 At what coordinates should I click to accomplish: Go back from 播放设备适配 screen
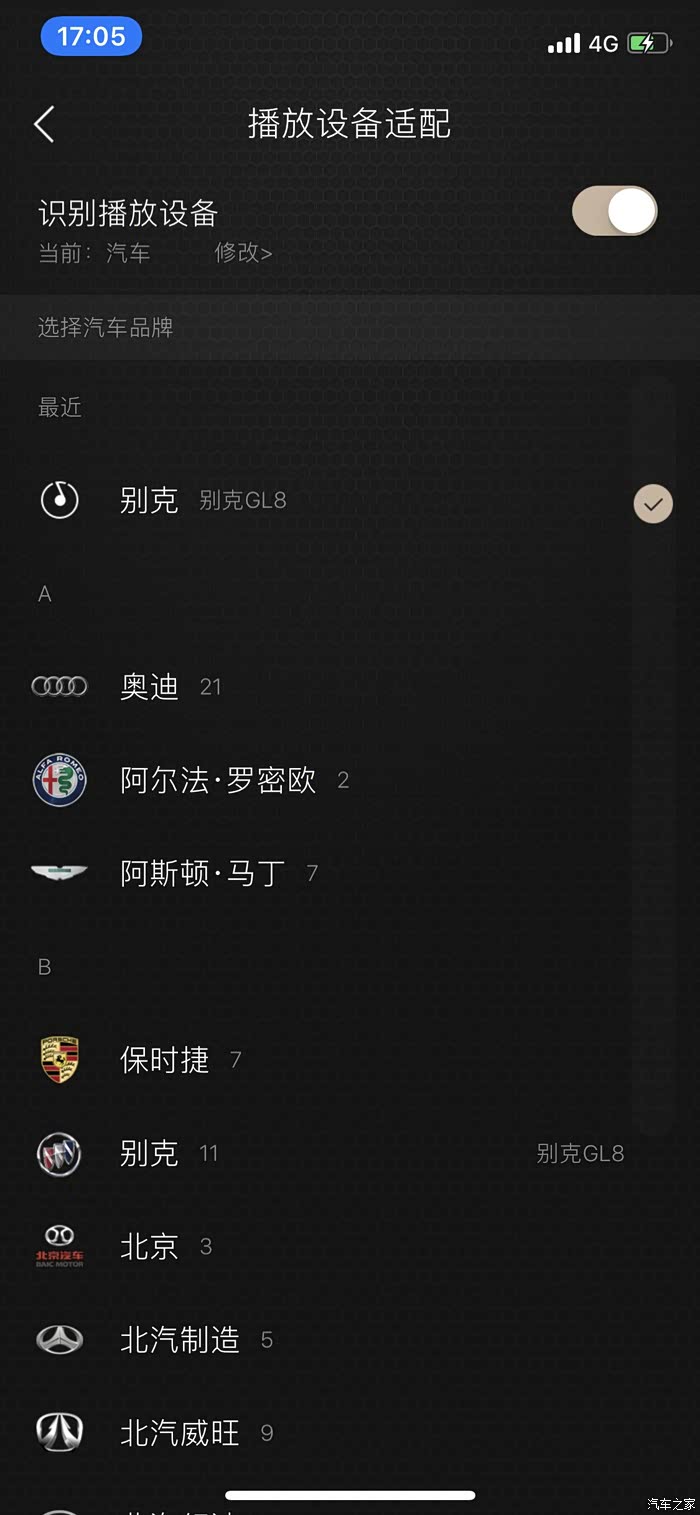[44, 124]
